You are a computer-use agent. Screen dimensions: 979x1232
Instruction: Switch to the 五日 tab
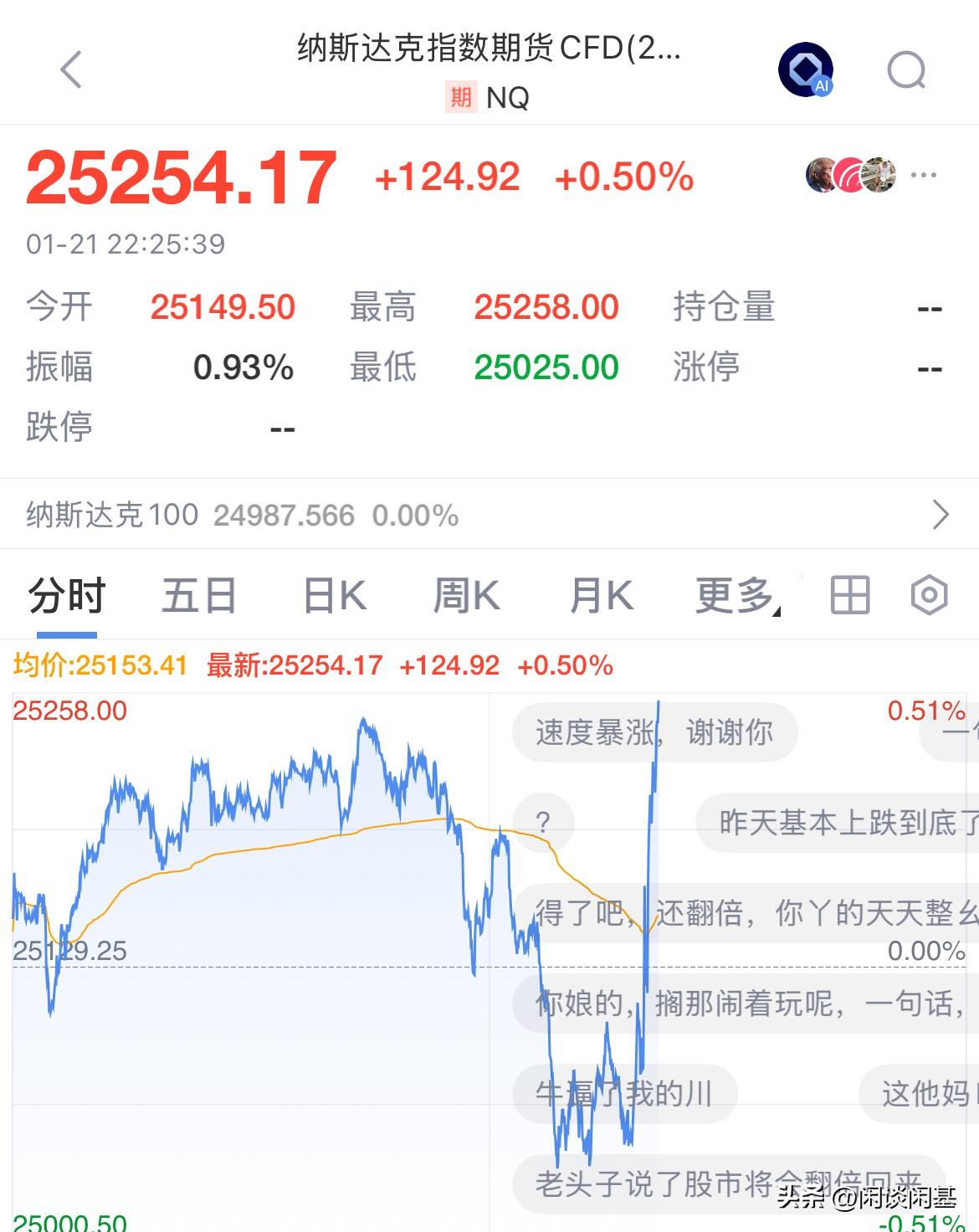tap(197, 595)
